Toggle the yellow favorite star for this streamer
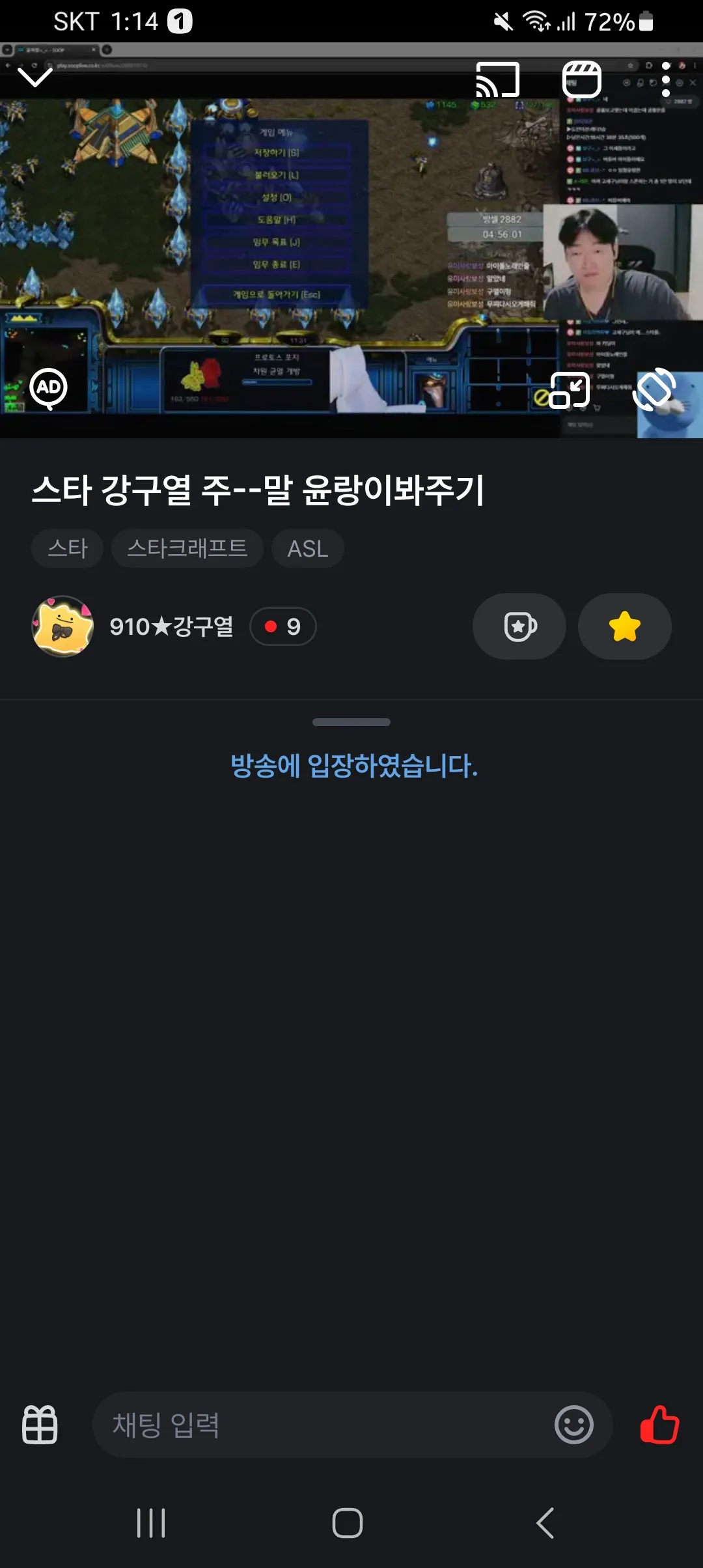This screenshot has height=1568, width=703. pos(624,626)
